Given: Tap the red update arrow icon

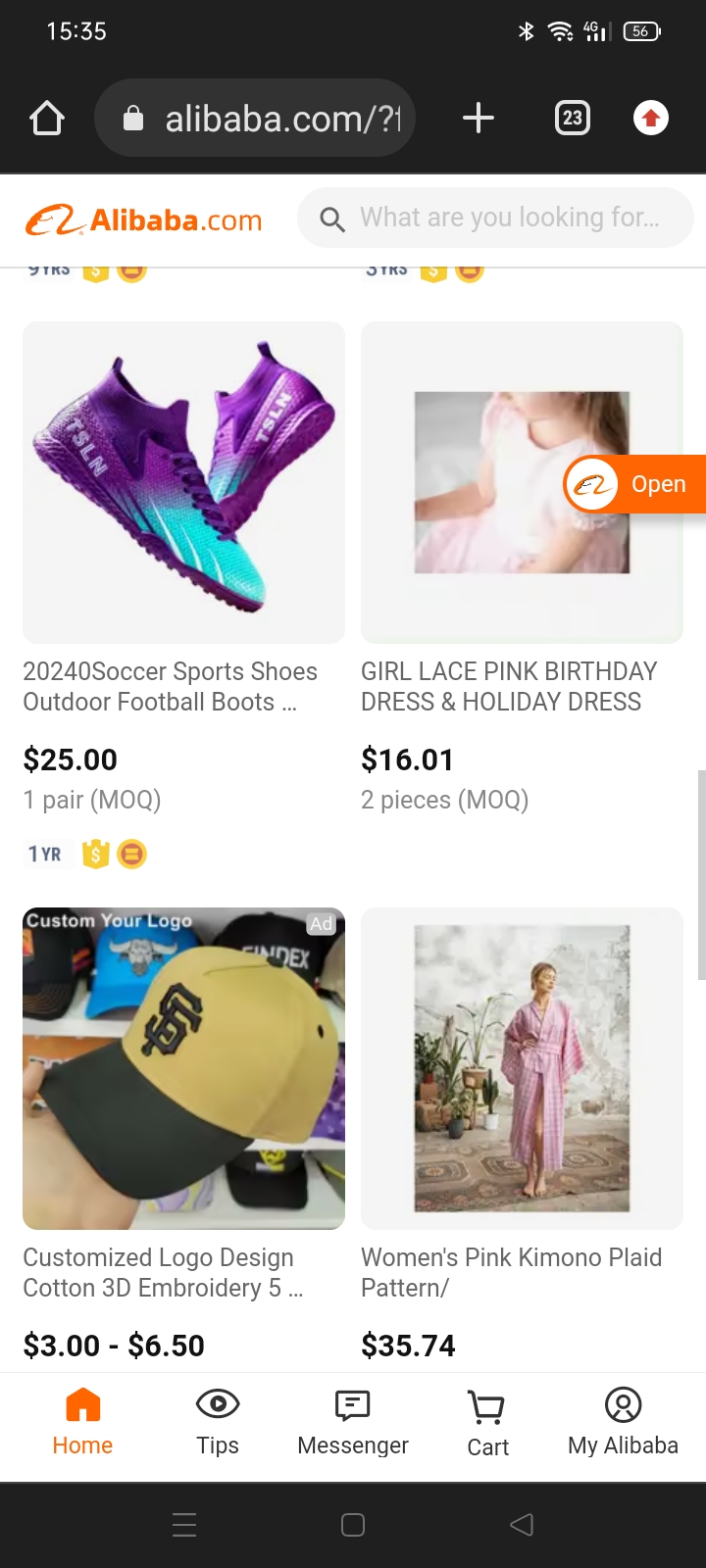Looking at the screenshot, I should pyautogui.click(x=650, y=119).
